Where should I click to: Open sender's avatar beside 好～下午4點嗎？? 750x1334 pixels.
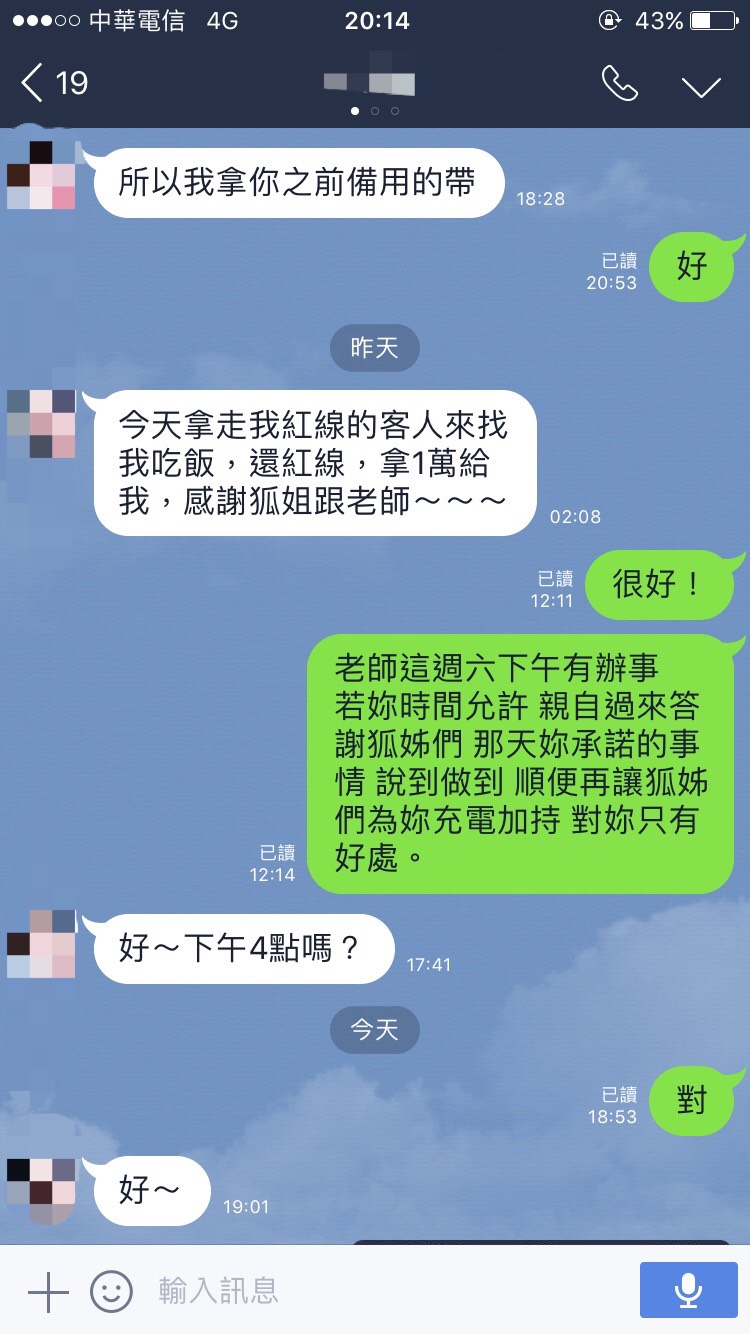pos(41,944)
